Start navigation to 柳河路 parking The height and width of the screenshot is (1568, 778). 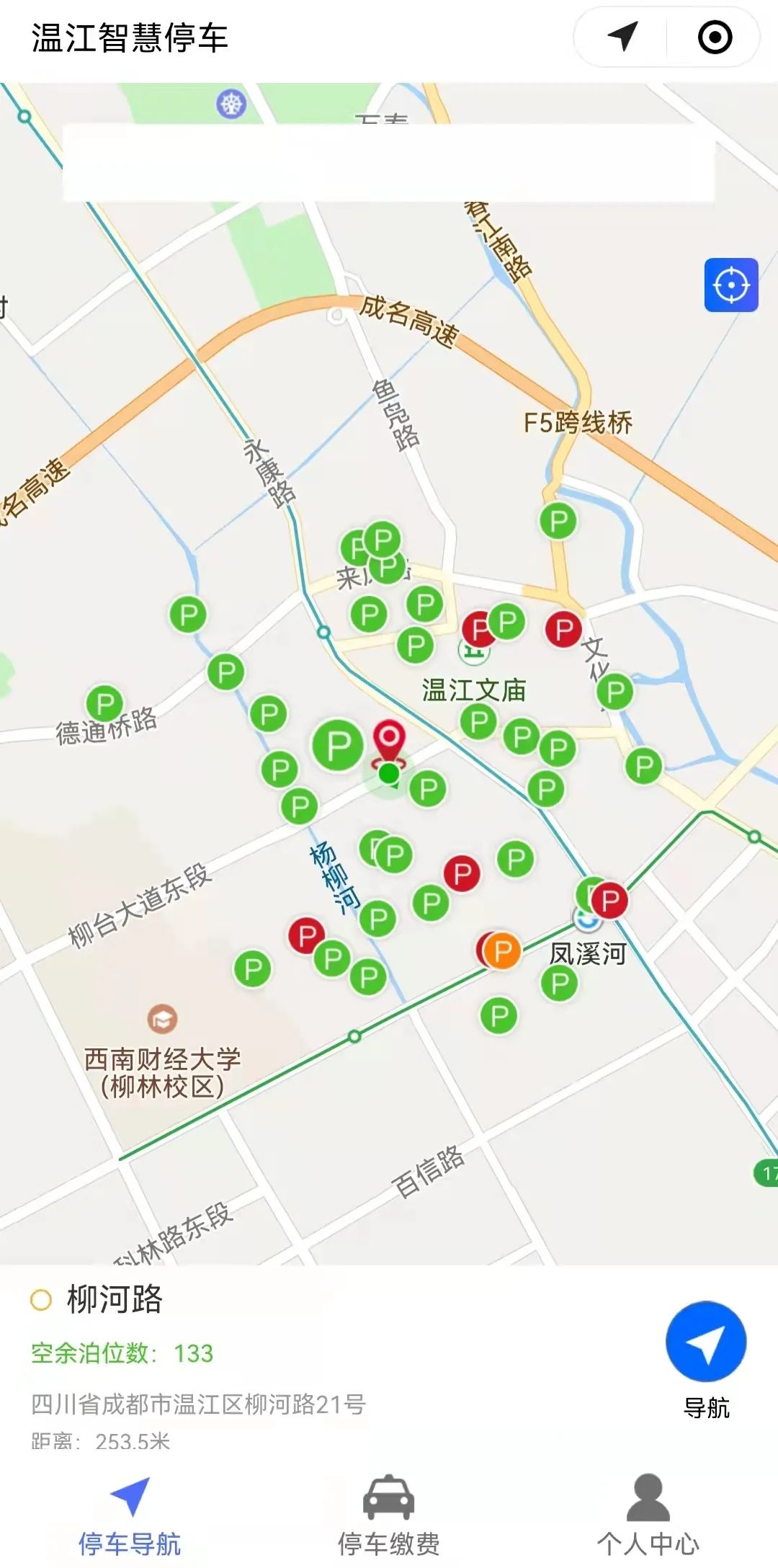[705, 1342]
